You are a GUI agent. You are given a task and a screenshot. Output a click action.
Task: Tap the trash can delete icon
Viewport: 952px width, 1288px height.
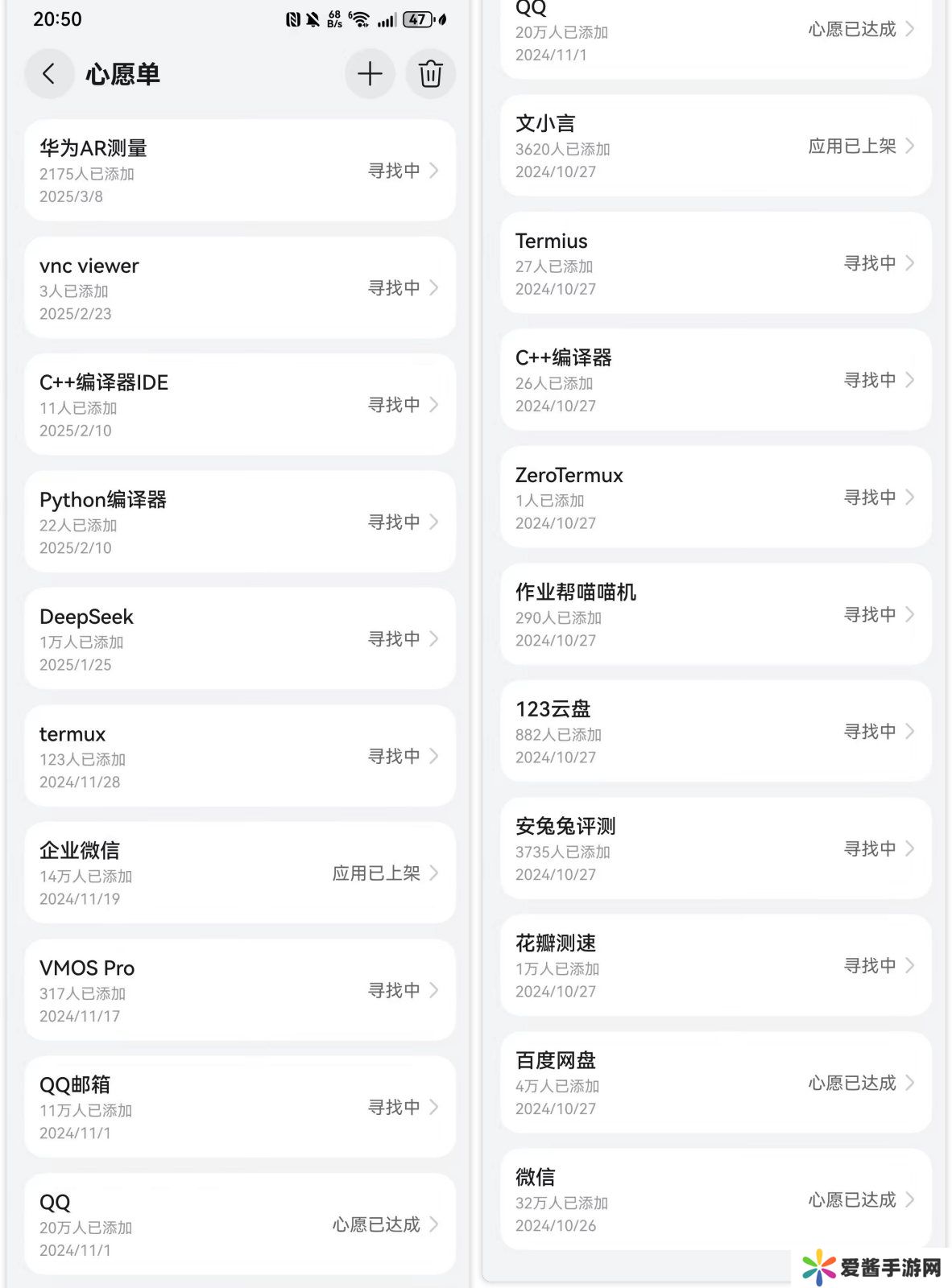431,74
